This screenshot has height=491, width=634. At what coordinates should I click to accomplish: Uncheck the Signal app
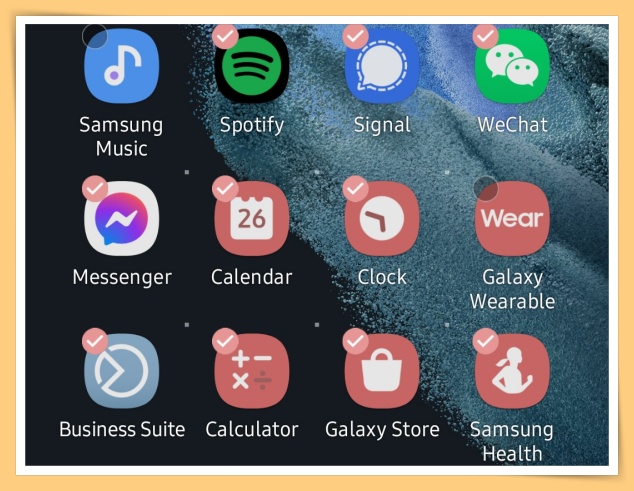tap(355, 37)
